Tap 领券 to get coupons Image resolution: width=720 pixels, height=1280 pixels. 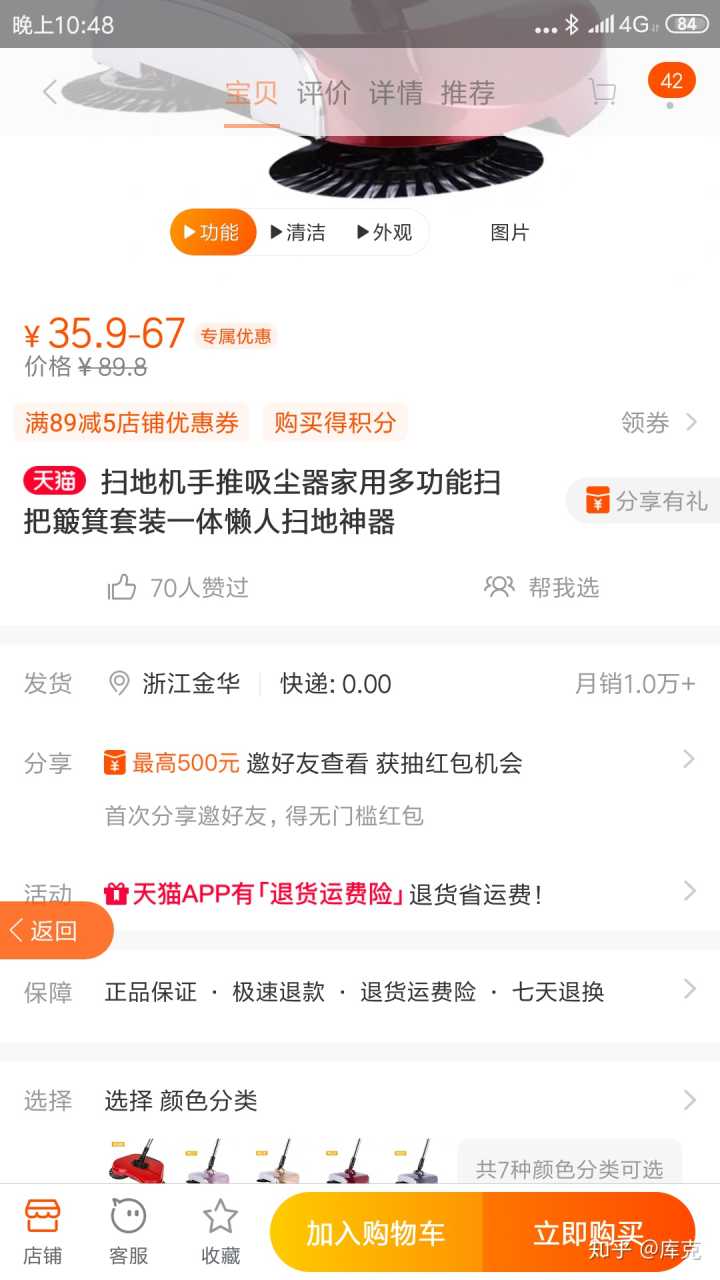(x=658, y=422)
